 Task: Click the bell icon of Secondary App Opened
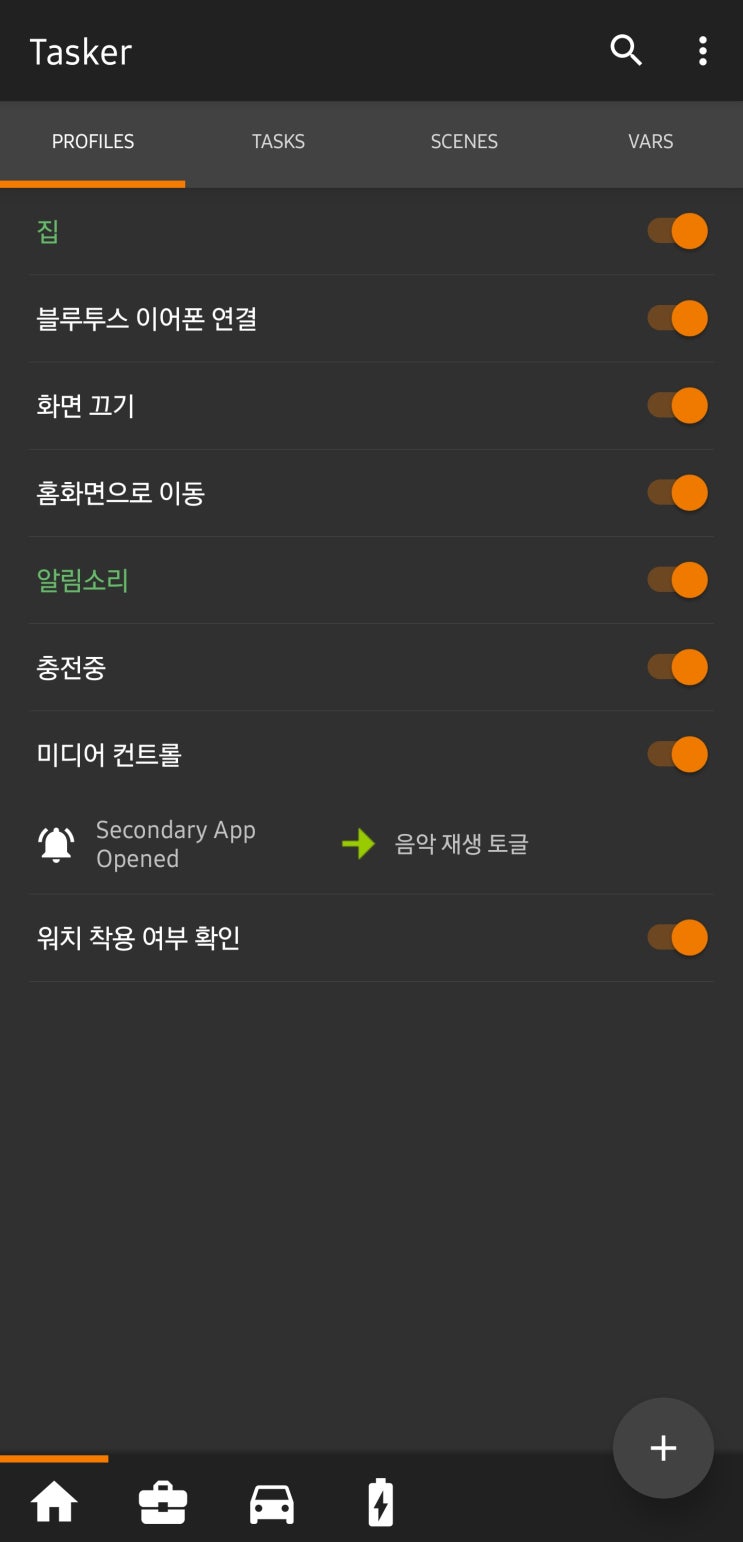pyautogui.click(x=55, y=843)
